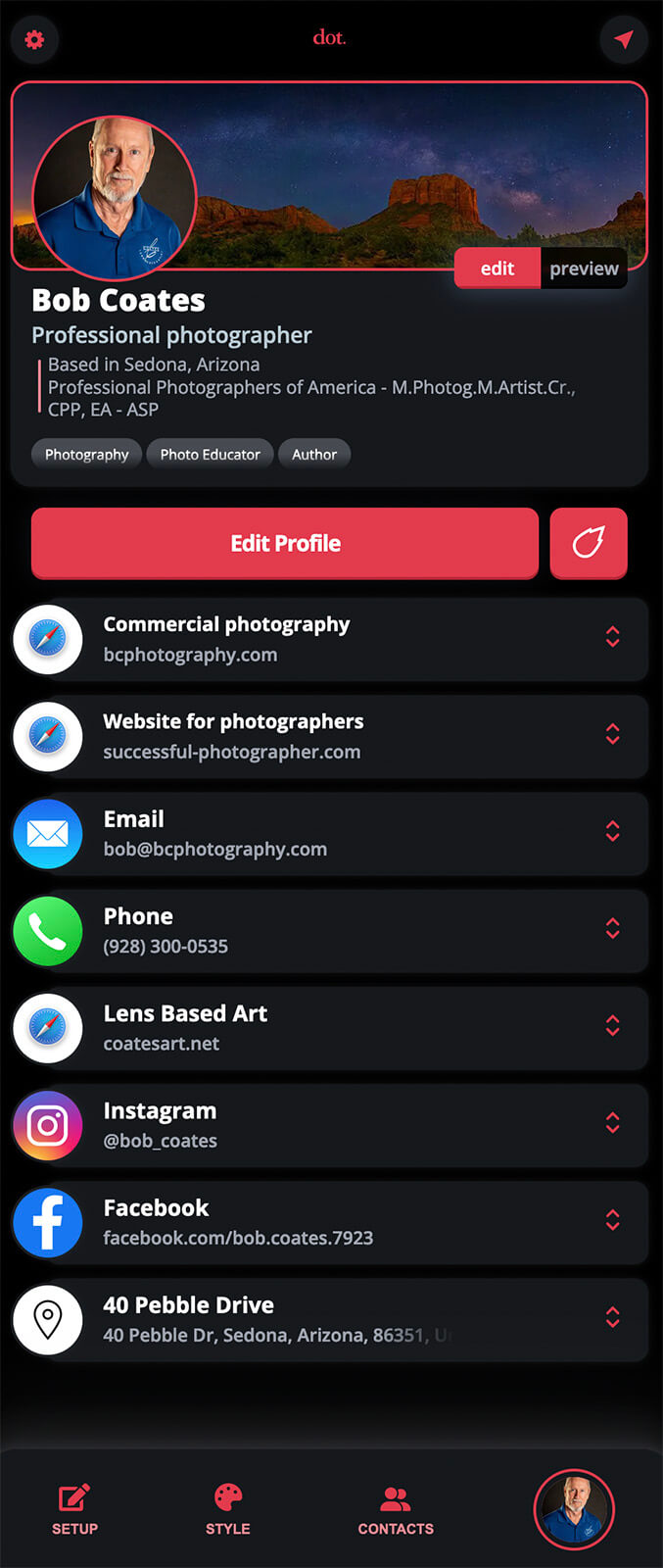The image size is (663, 1568).
Task: Open the Contacts tab
Action: [x=396, y=1509]
